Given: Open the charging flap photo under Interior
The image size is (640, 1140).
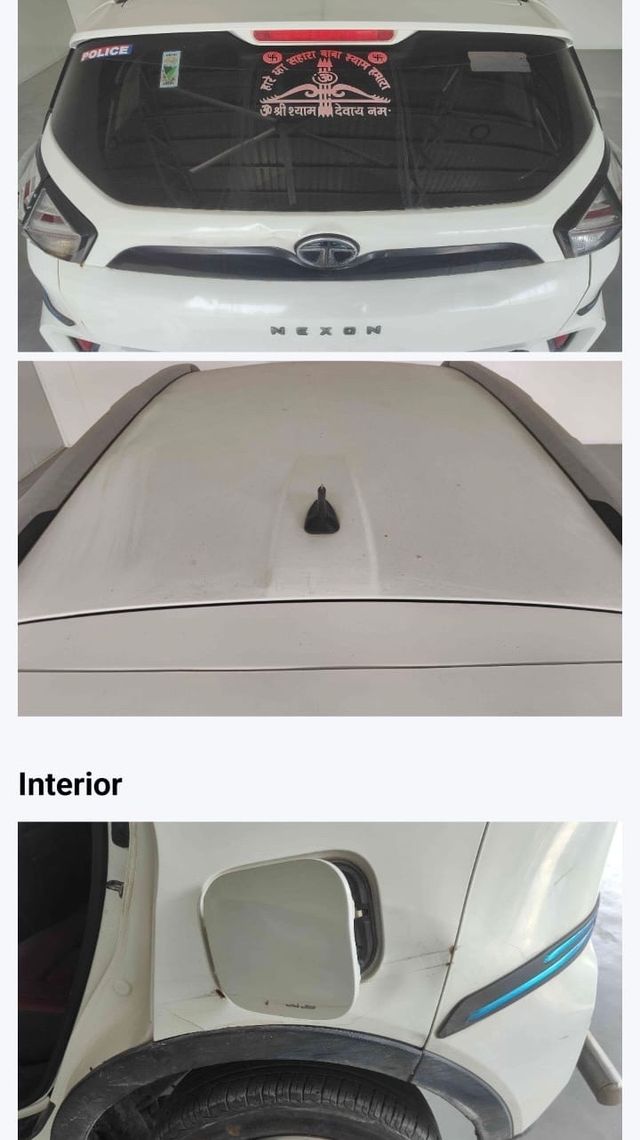Looking at the screenshot, I should click(320, 981).
